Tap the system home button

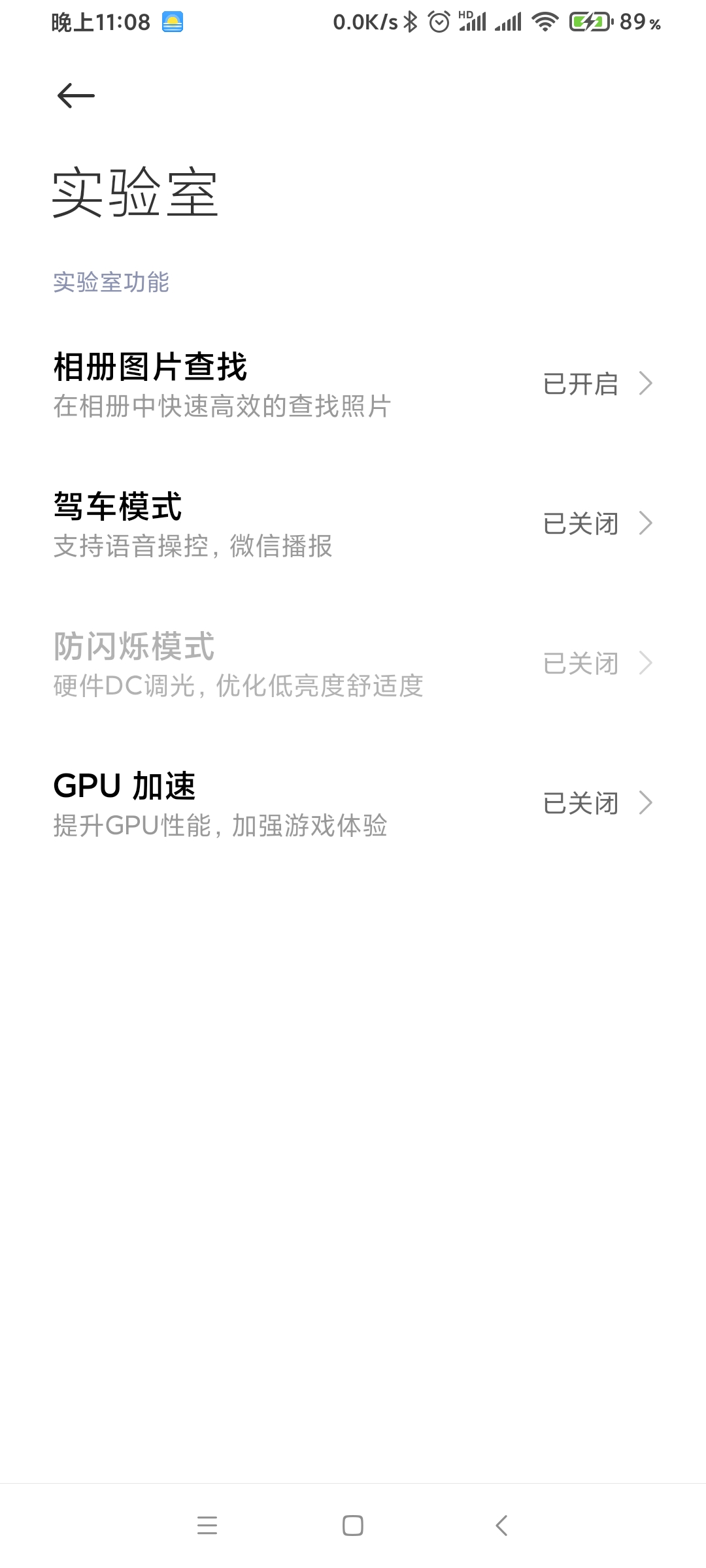[353, 1526]
